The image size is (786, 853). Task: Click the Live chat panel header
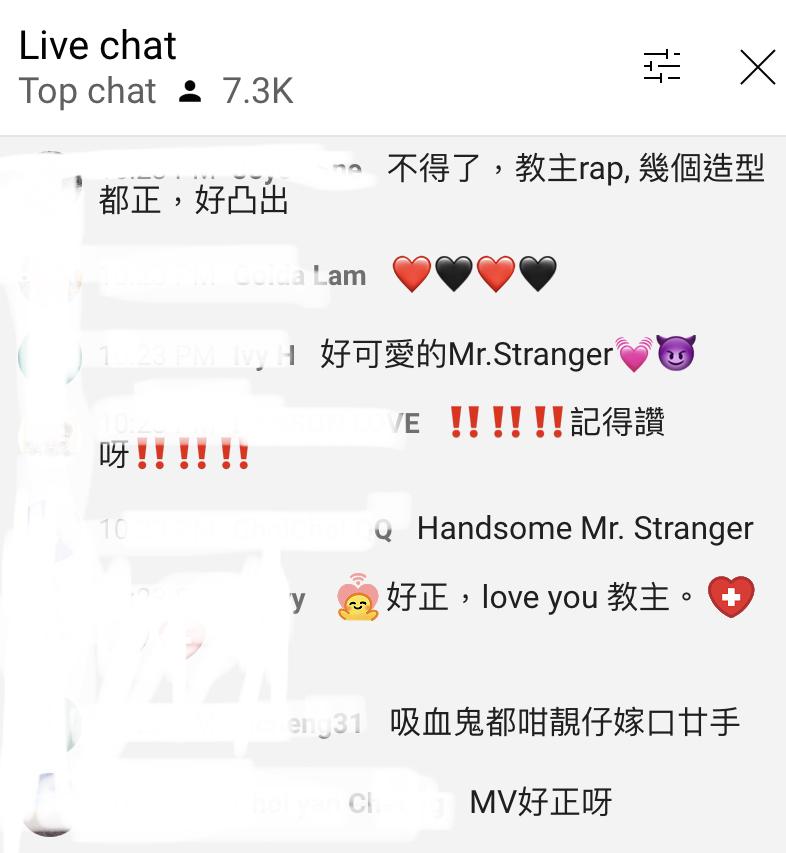(x=97, y=45)
